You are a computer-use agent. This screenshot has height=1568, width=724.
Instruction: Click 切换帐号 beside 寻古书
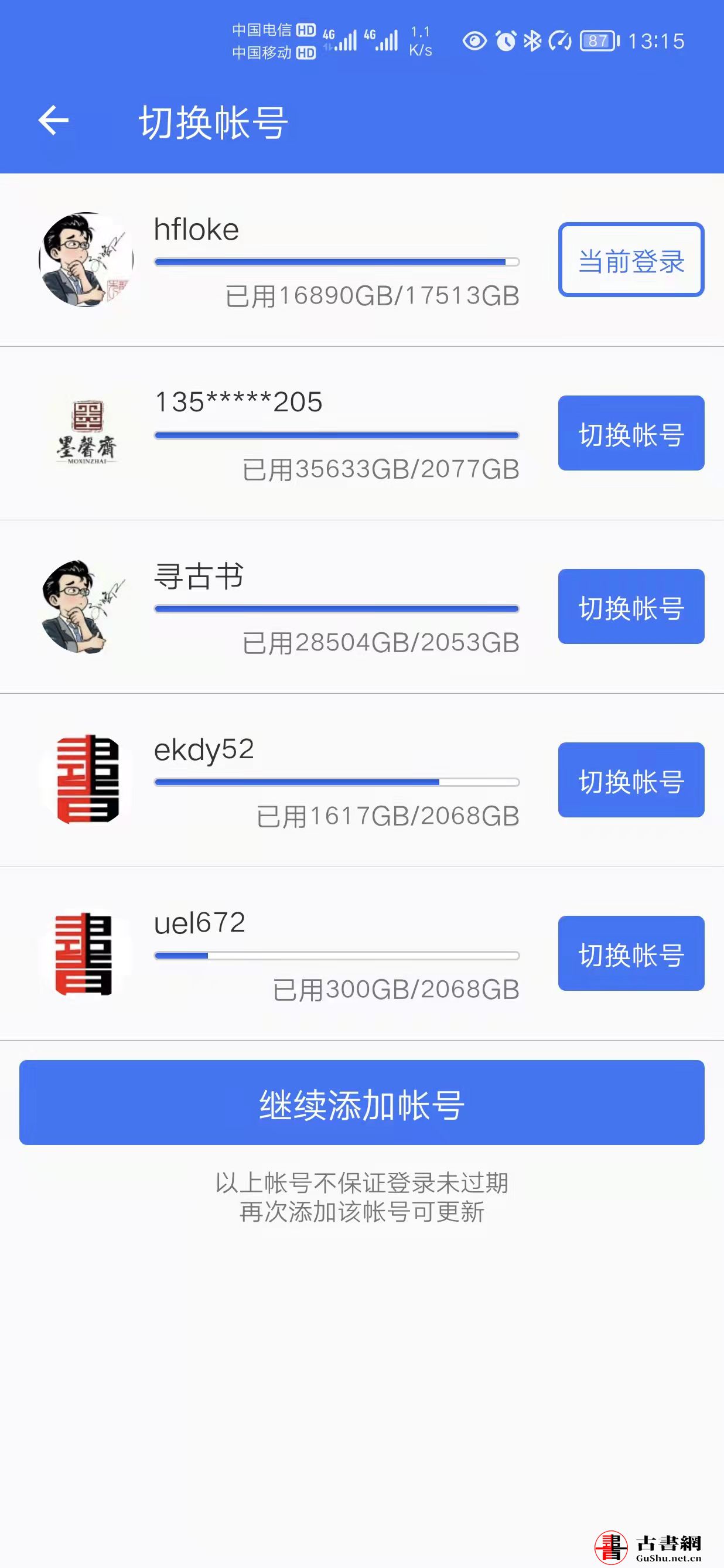pos(630,608)
